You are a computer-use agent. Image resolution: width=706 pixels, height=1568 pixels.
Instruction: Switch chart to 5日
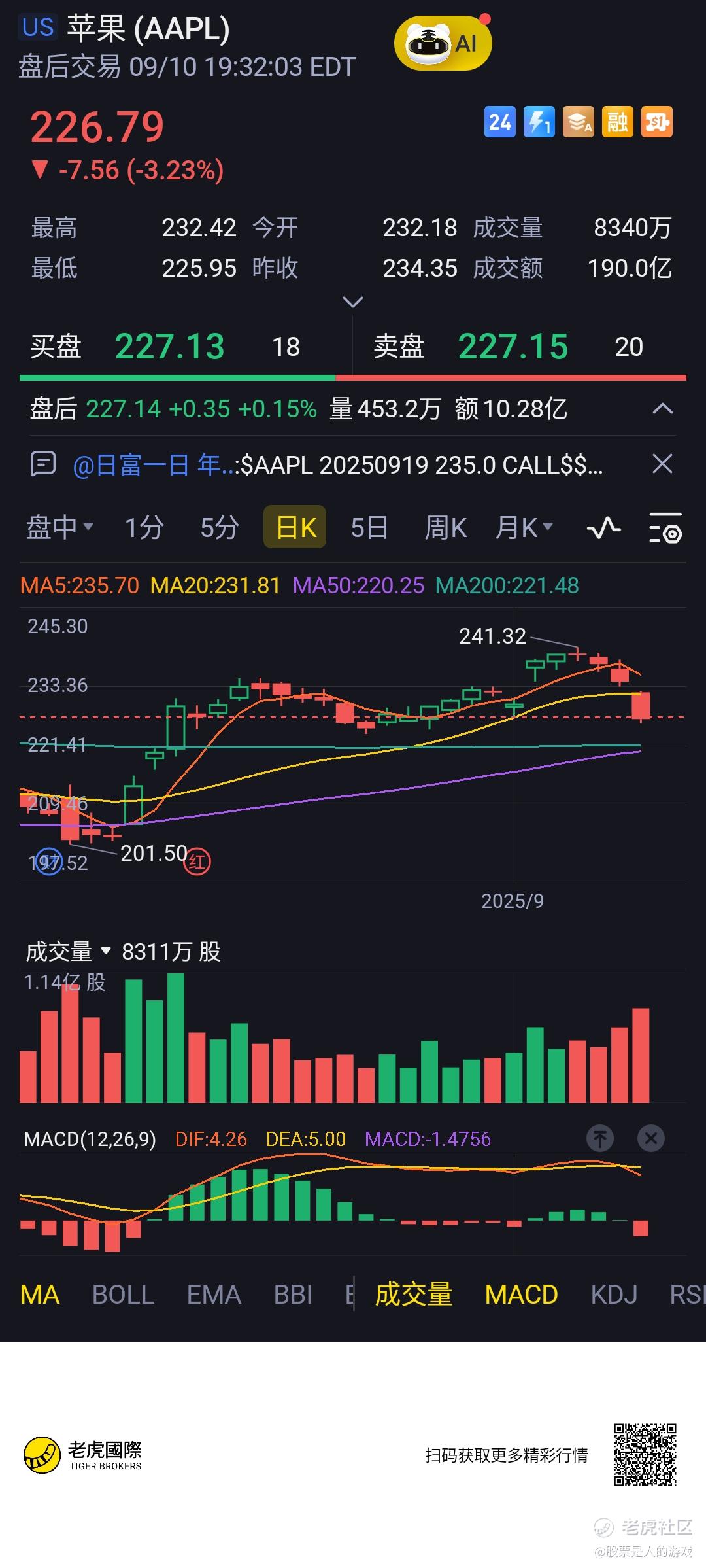(369, 527)
